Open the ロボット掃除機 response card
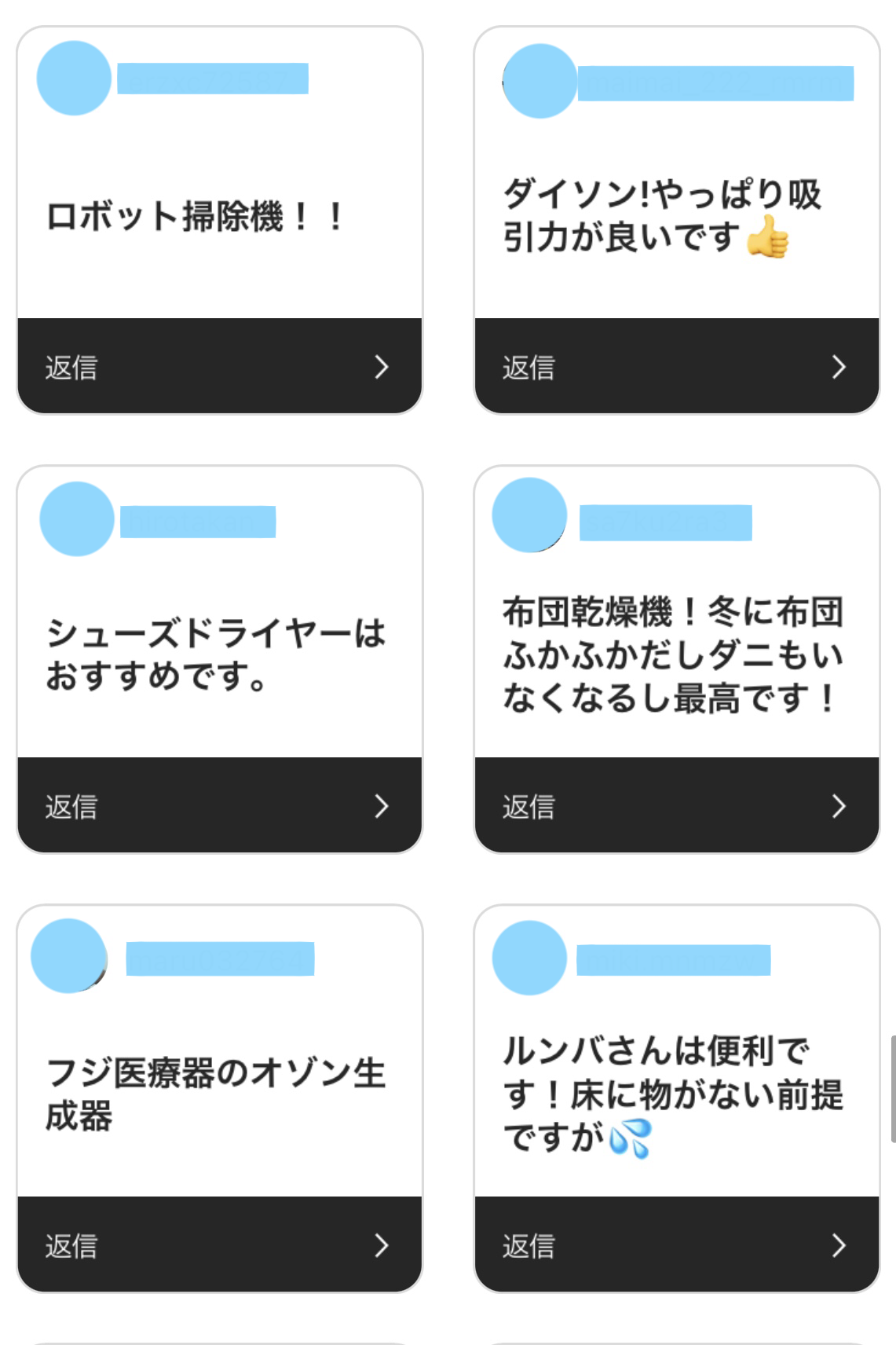This screenshot has height=1345, width=896. coord(195,217)
